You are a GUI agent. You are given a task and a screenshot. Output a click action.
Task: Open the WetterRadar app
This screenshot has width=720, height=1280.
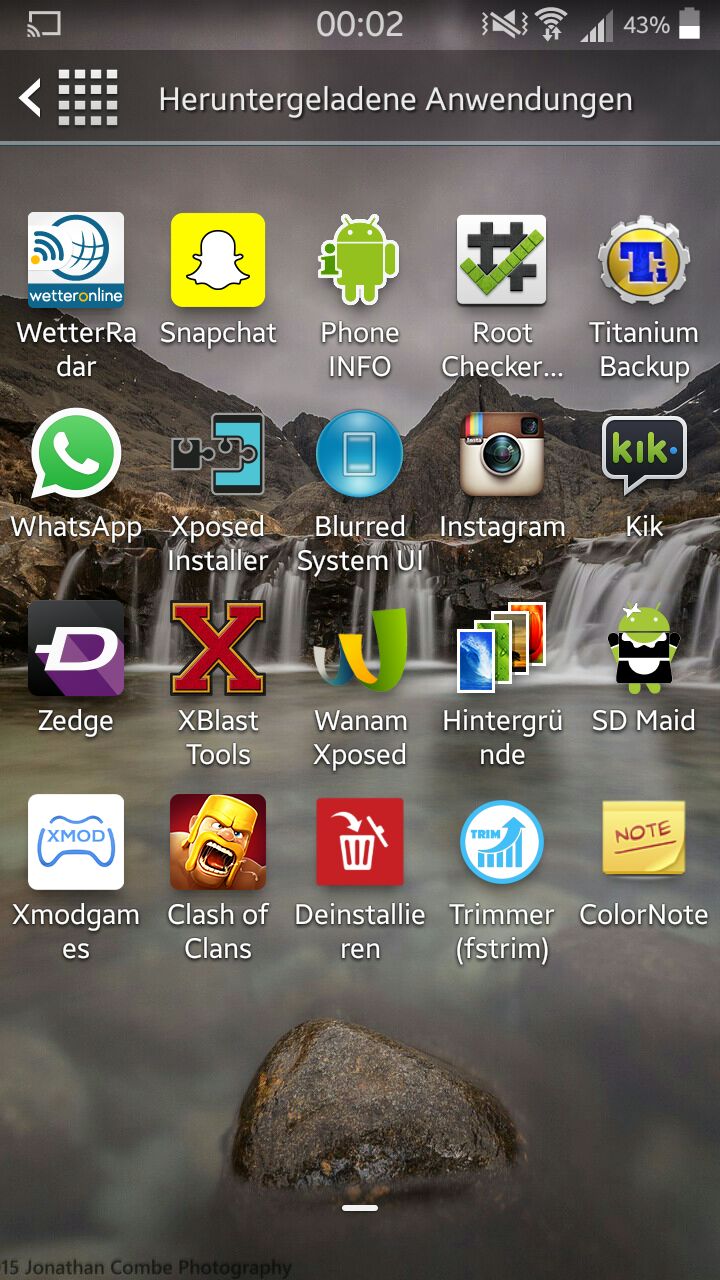click(76, 260)
